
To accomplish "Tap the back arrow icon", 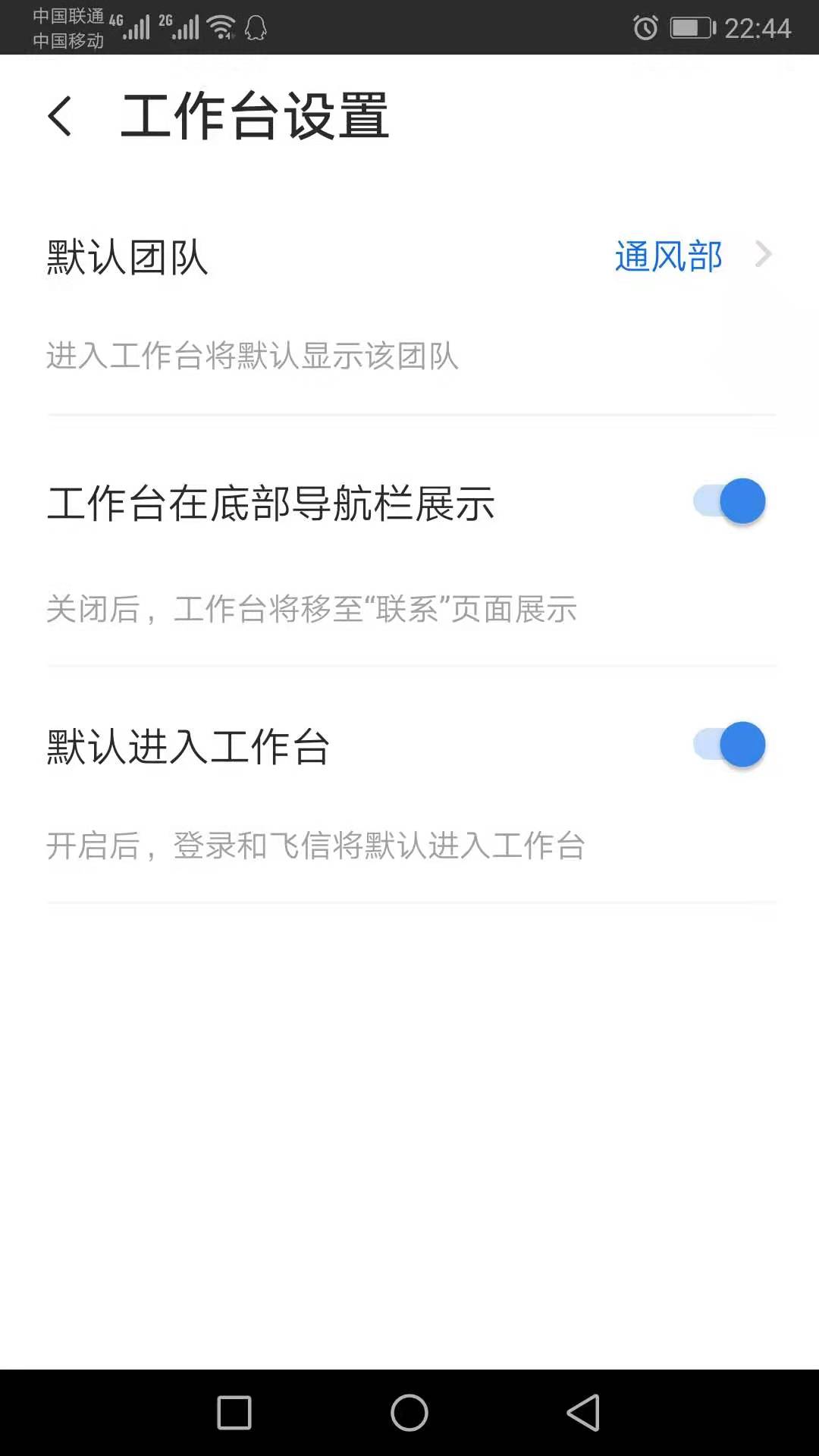I will [59, 118].
